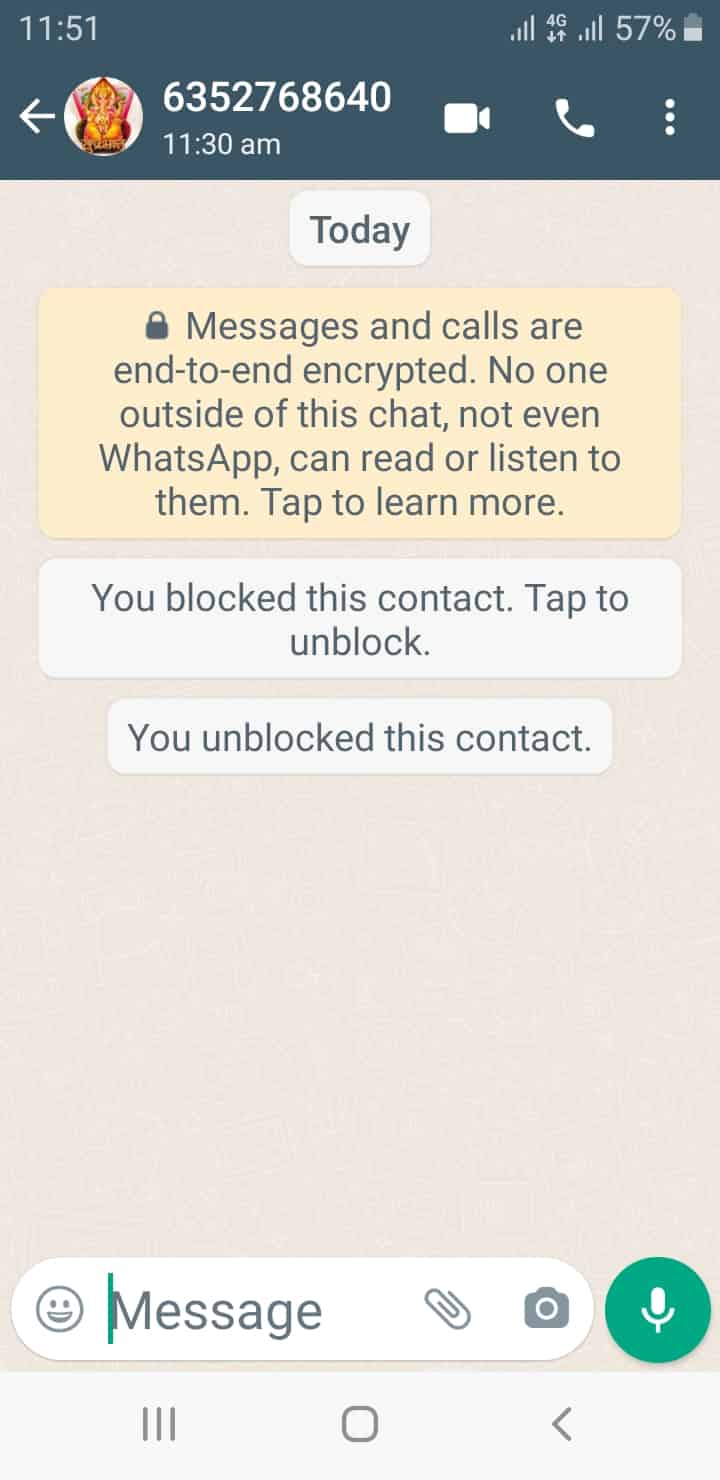Open the camera from the message bar
The width and height of the screenshot is (720, 1480).
(546, 1308)
